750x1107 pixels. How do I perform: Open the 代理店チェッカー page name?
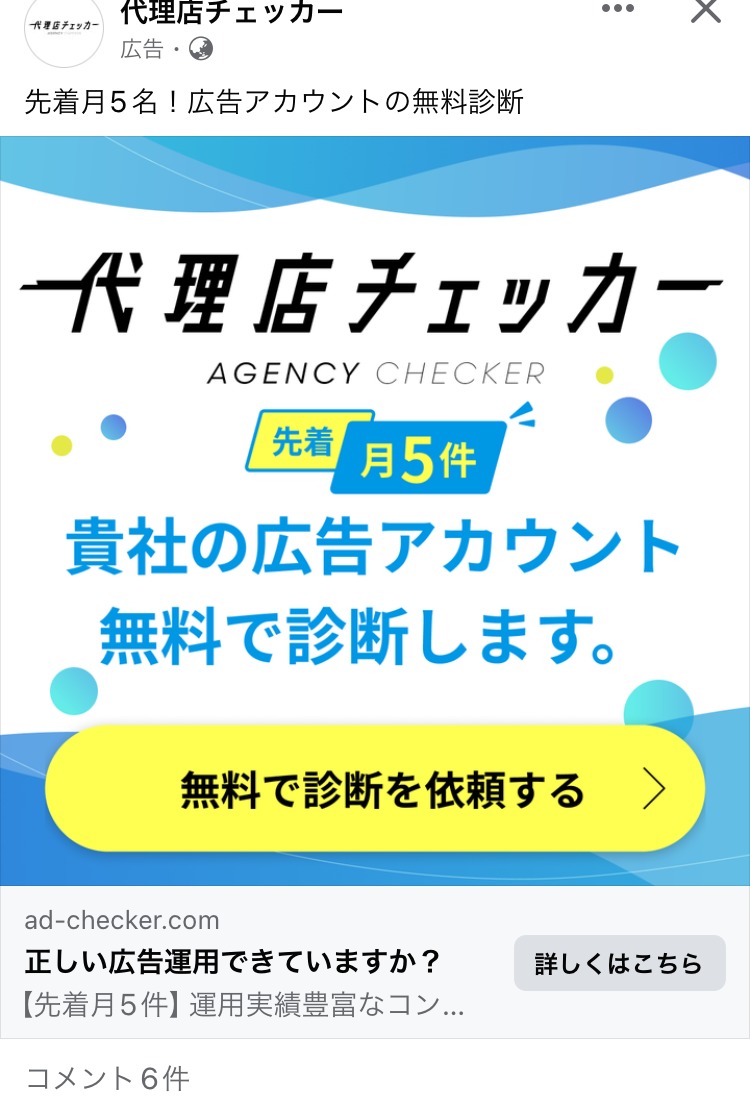[x=231, y=12]
